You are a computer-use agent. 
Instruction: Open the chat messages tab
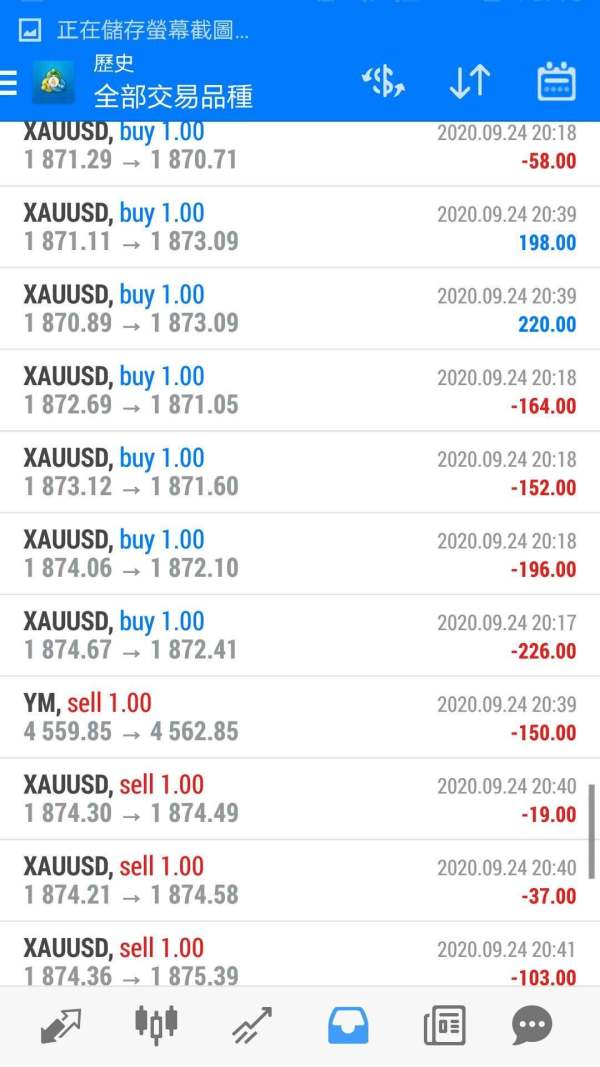pyautogui.click(x=532, y=1025)
